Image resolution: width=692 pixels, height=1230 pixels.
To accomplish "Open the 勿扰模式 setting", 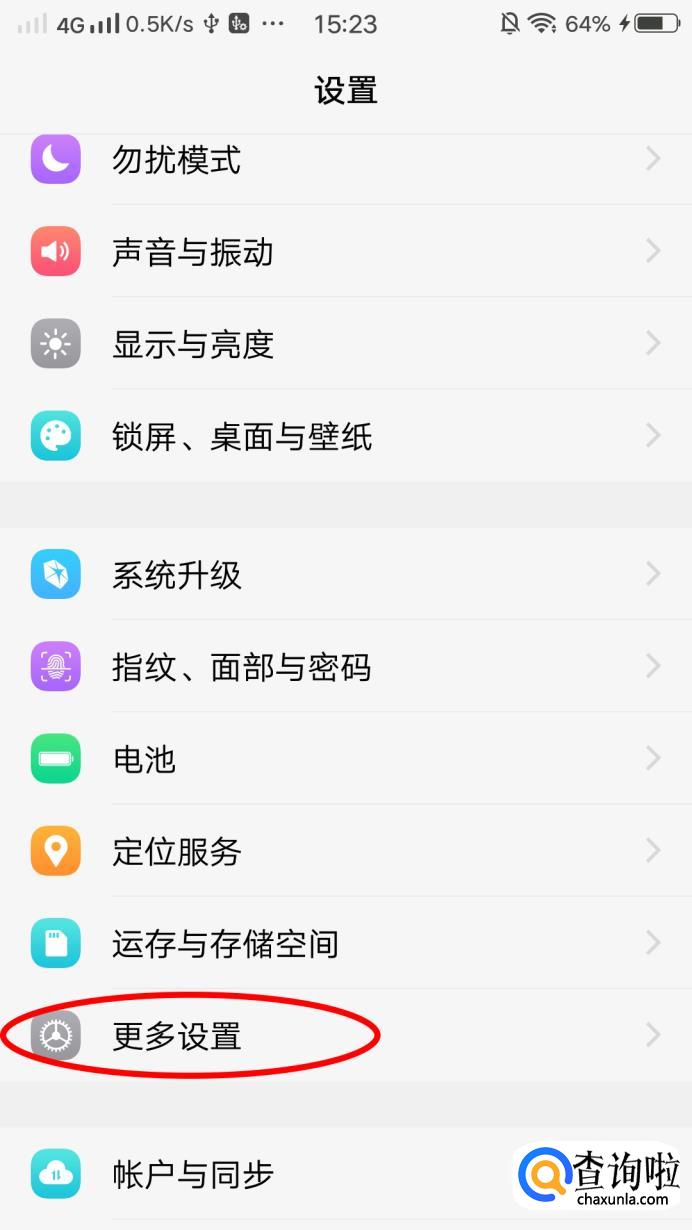I will [176, 160].
